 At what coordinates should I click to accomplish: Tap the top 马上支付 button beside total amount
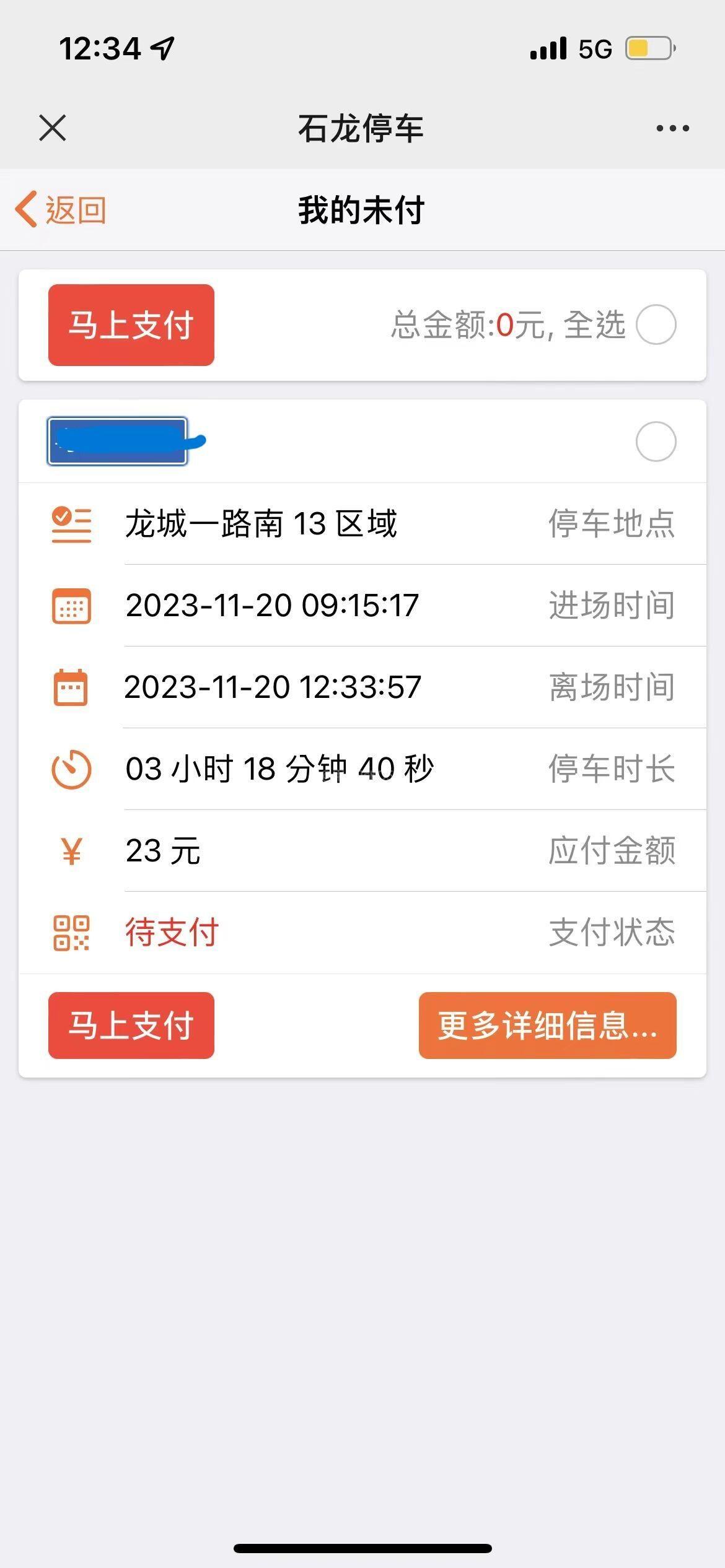point(131,324)
